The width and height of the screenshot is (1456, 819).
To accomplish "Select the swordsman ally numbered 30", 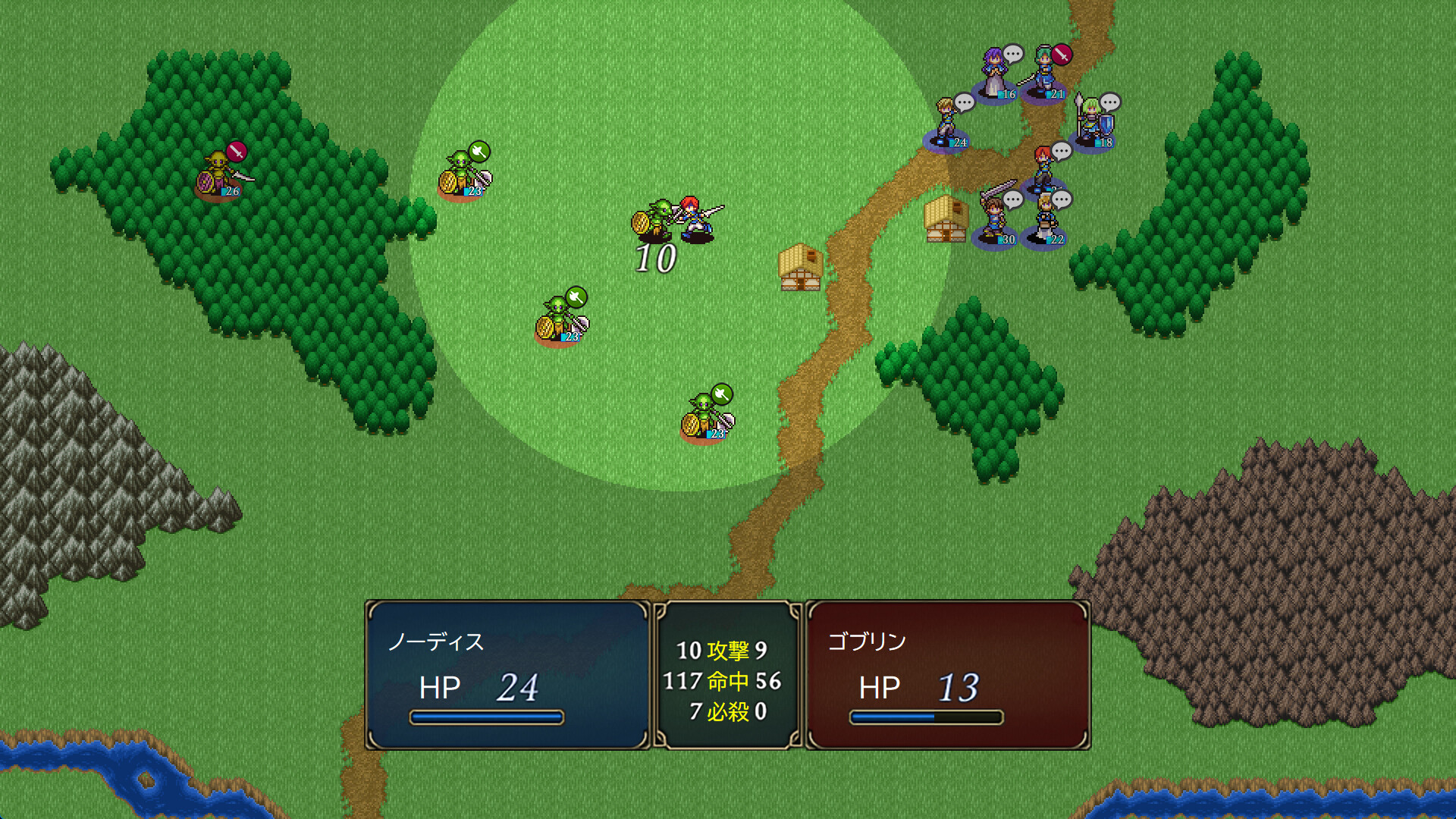I will pos(994,220).
